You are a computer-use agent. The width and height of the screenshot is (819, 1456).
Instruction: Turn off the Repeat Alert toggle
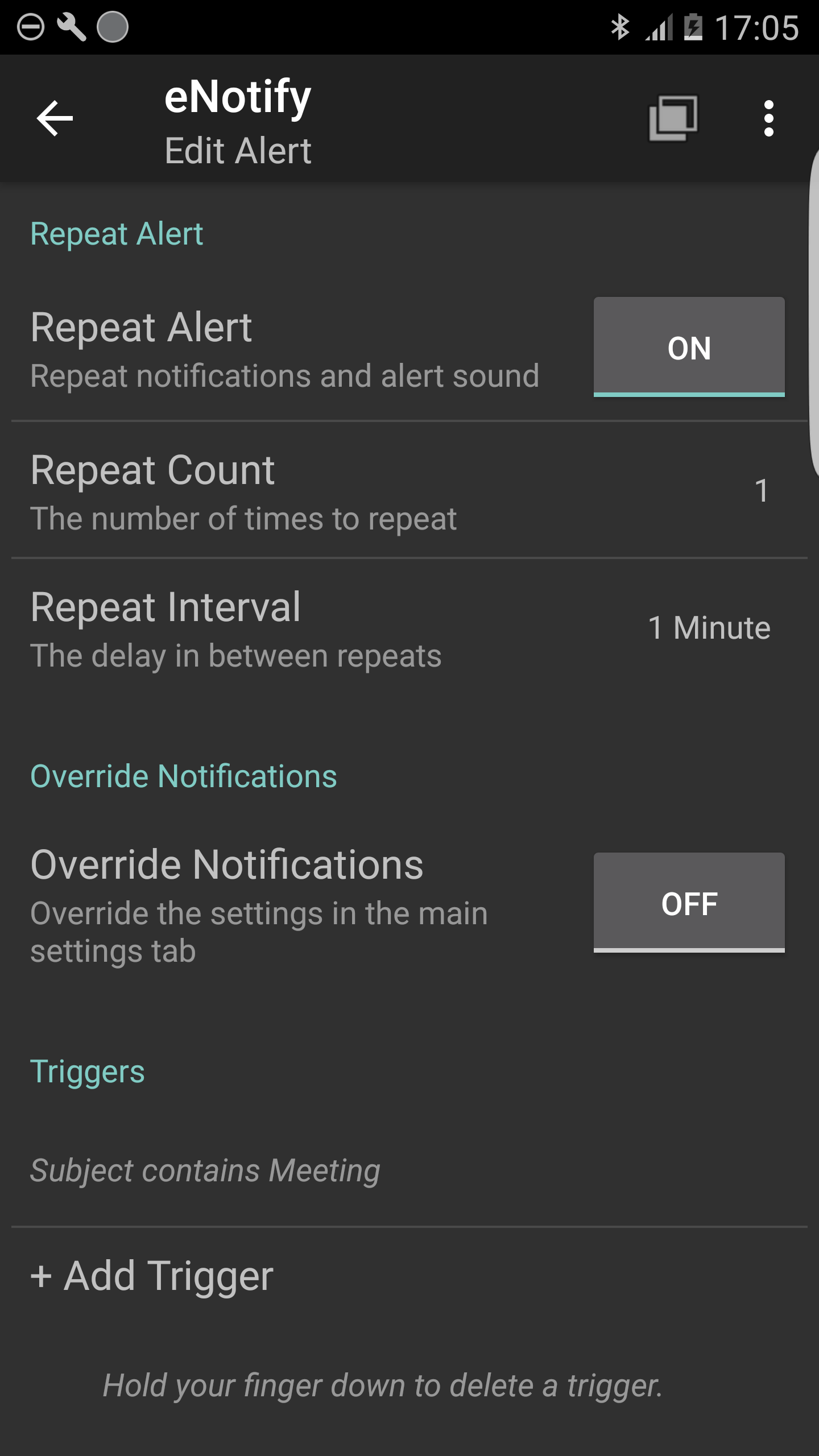click(689, 347)
